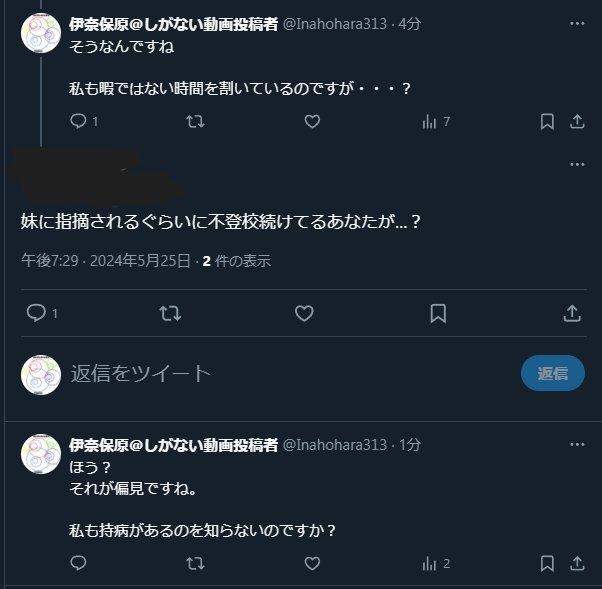602x589 pixels.
Task: Bookmark the 私も暇ではない tweet
Action: [x=547, y=121]
